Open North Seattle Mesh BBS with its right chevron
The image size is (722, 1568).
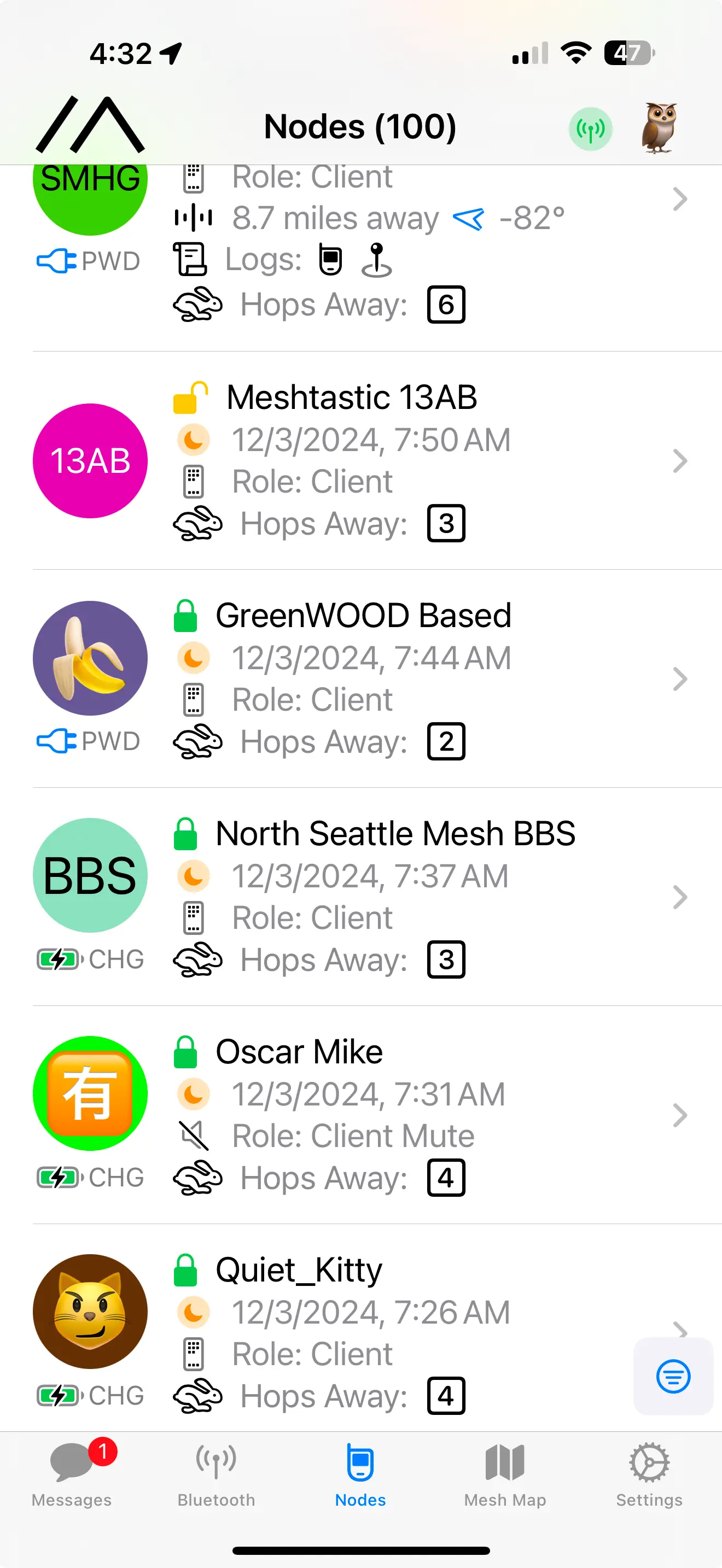click(680, 897)
